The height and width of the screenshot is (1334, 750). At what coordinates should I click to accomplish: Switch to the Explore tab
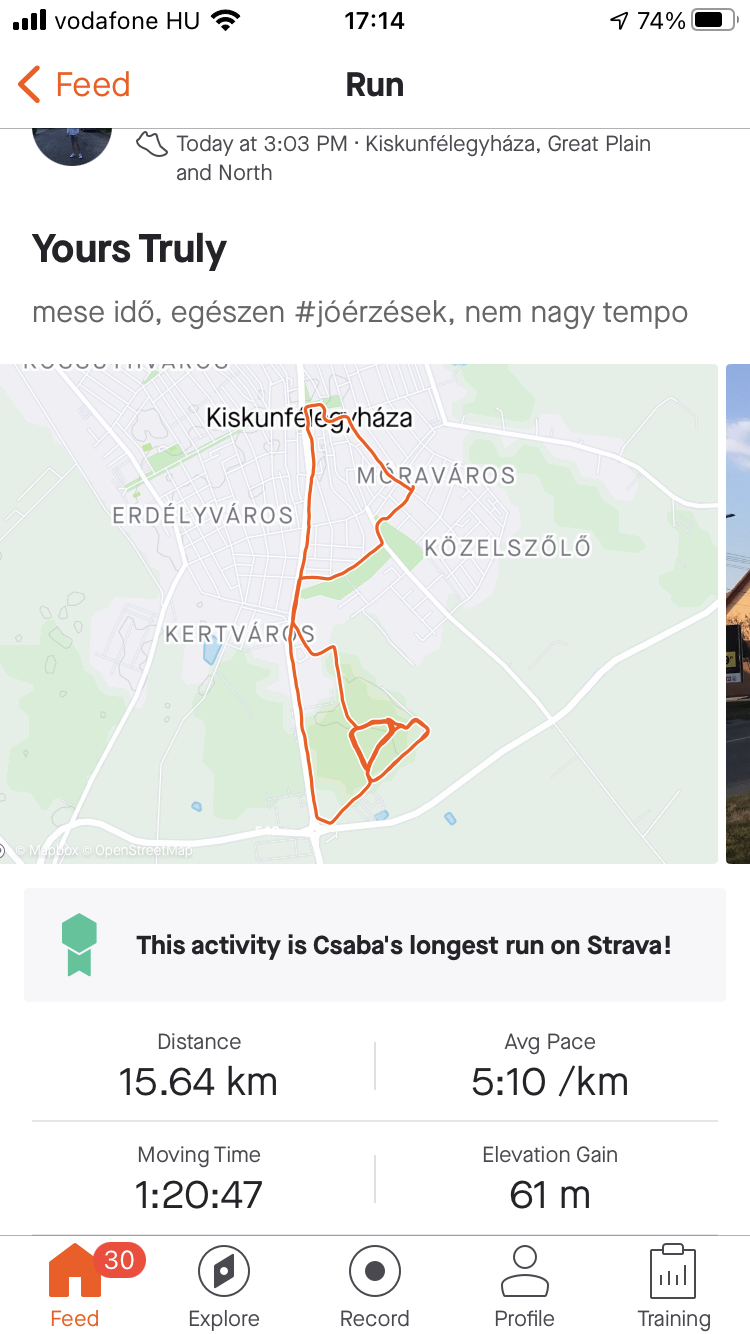224,1286
